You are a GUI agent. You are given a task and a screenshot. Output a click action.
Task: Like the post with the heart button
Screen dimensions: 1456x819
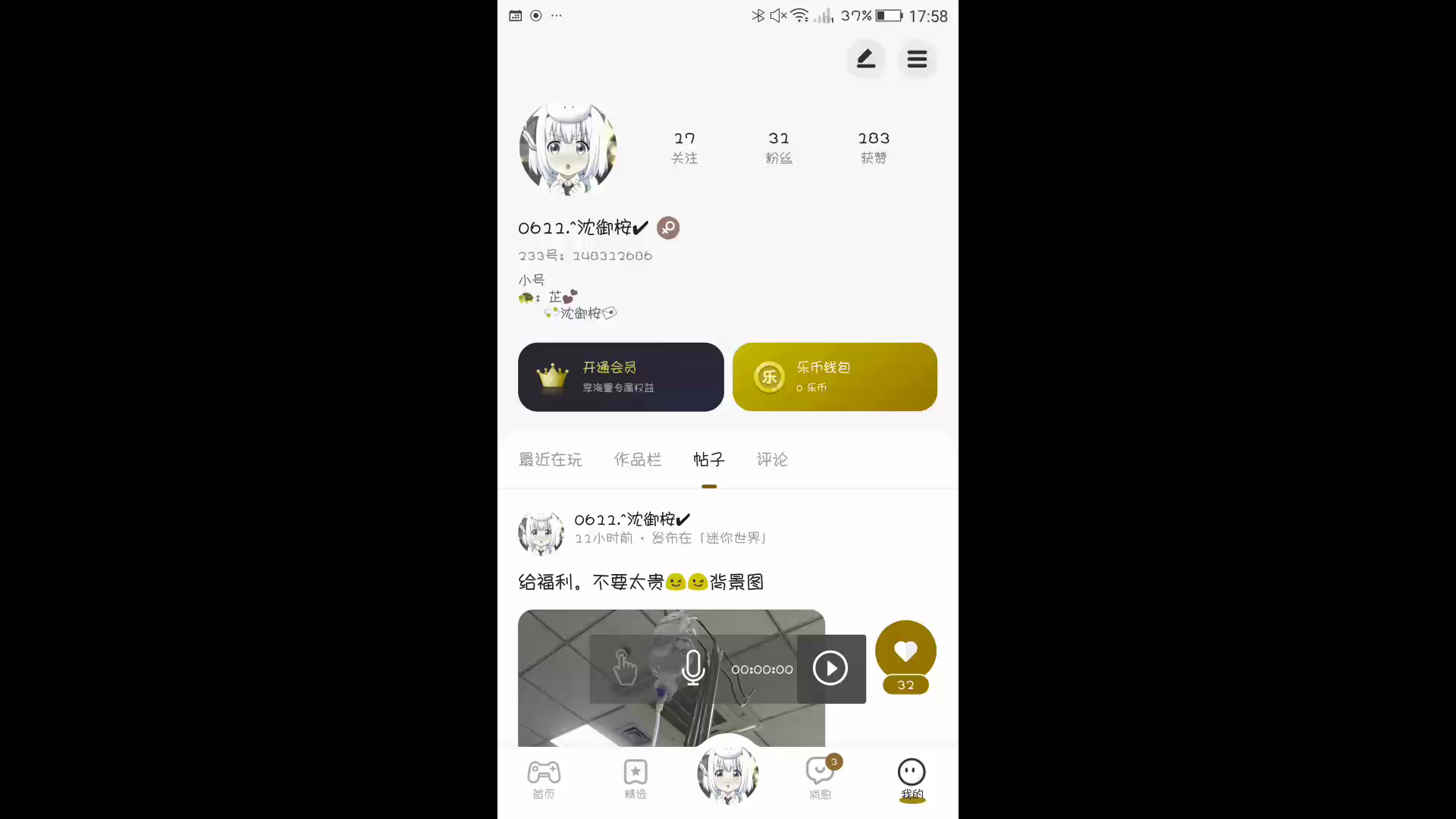coord(905,651)
